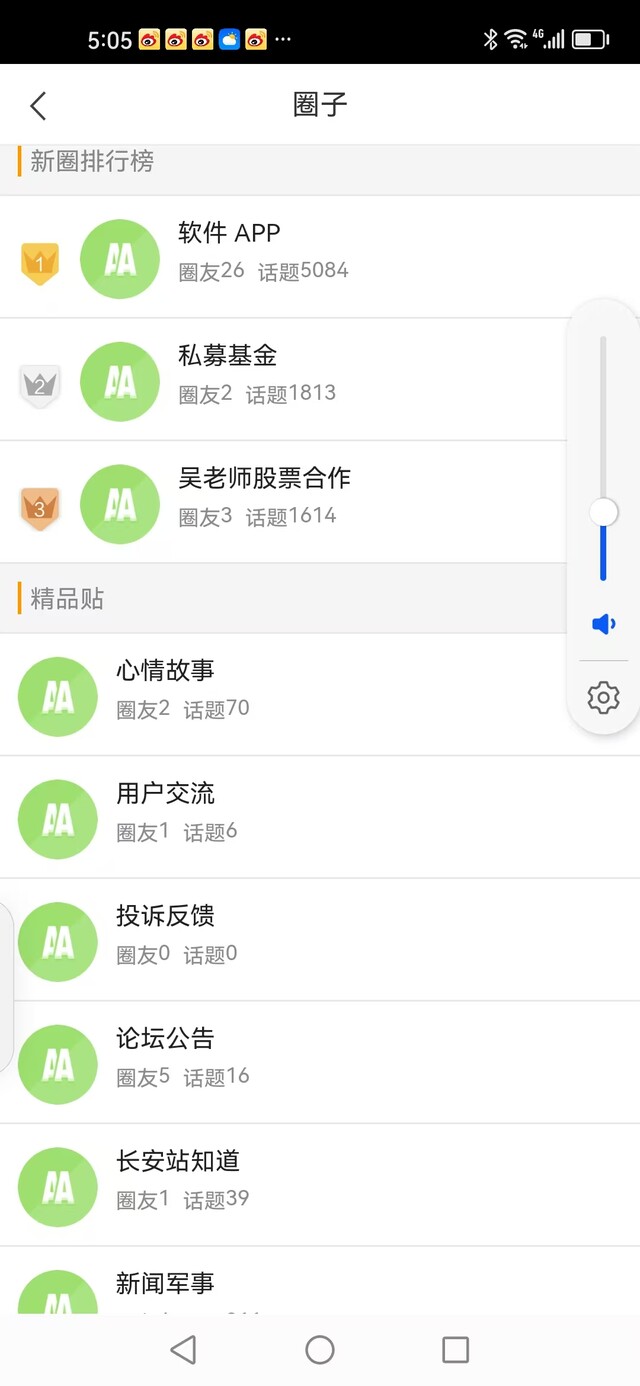Tap the system home button
Screen dimensions: 640x1386
pyautogui.click(x=320, y=1350)
